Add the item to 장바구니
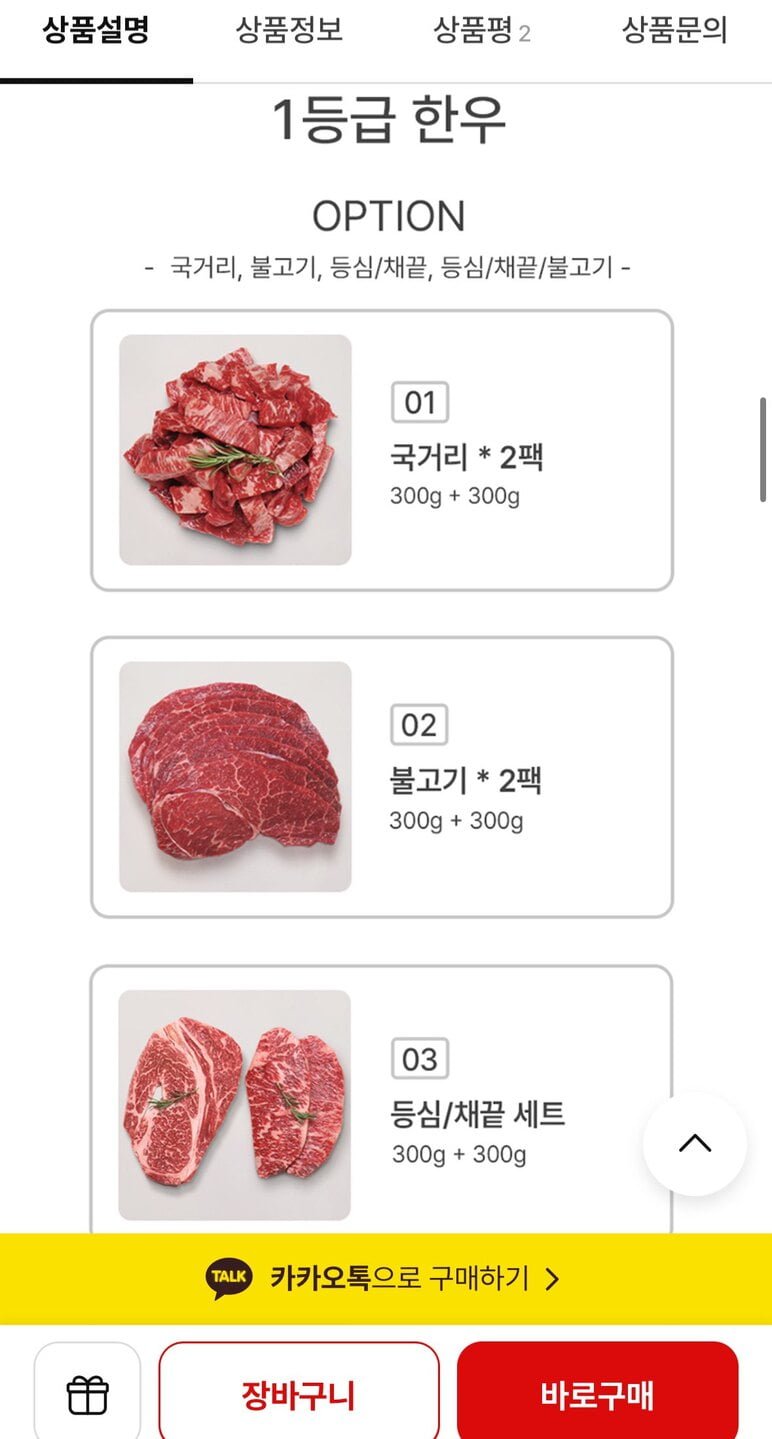772x1439 pixels. pyautogui.click(x=298, y=1394)
